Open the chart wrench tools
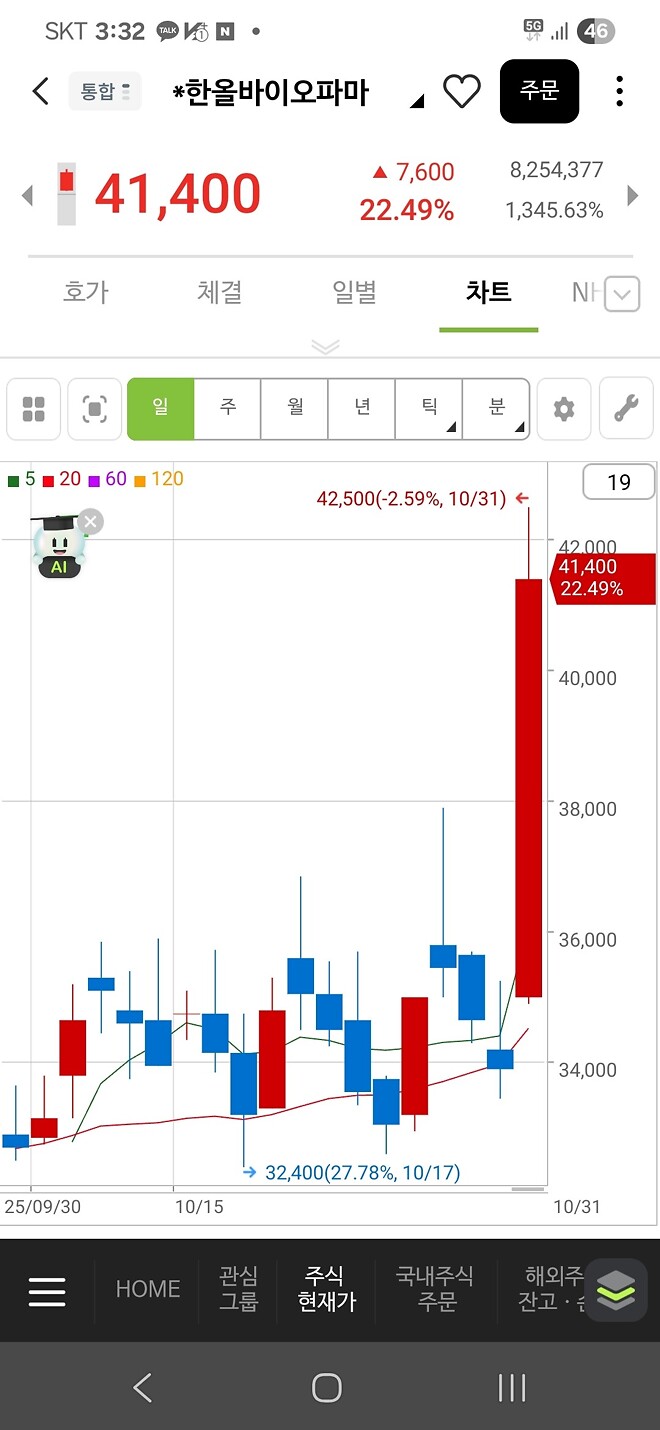 coord(626,408)
